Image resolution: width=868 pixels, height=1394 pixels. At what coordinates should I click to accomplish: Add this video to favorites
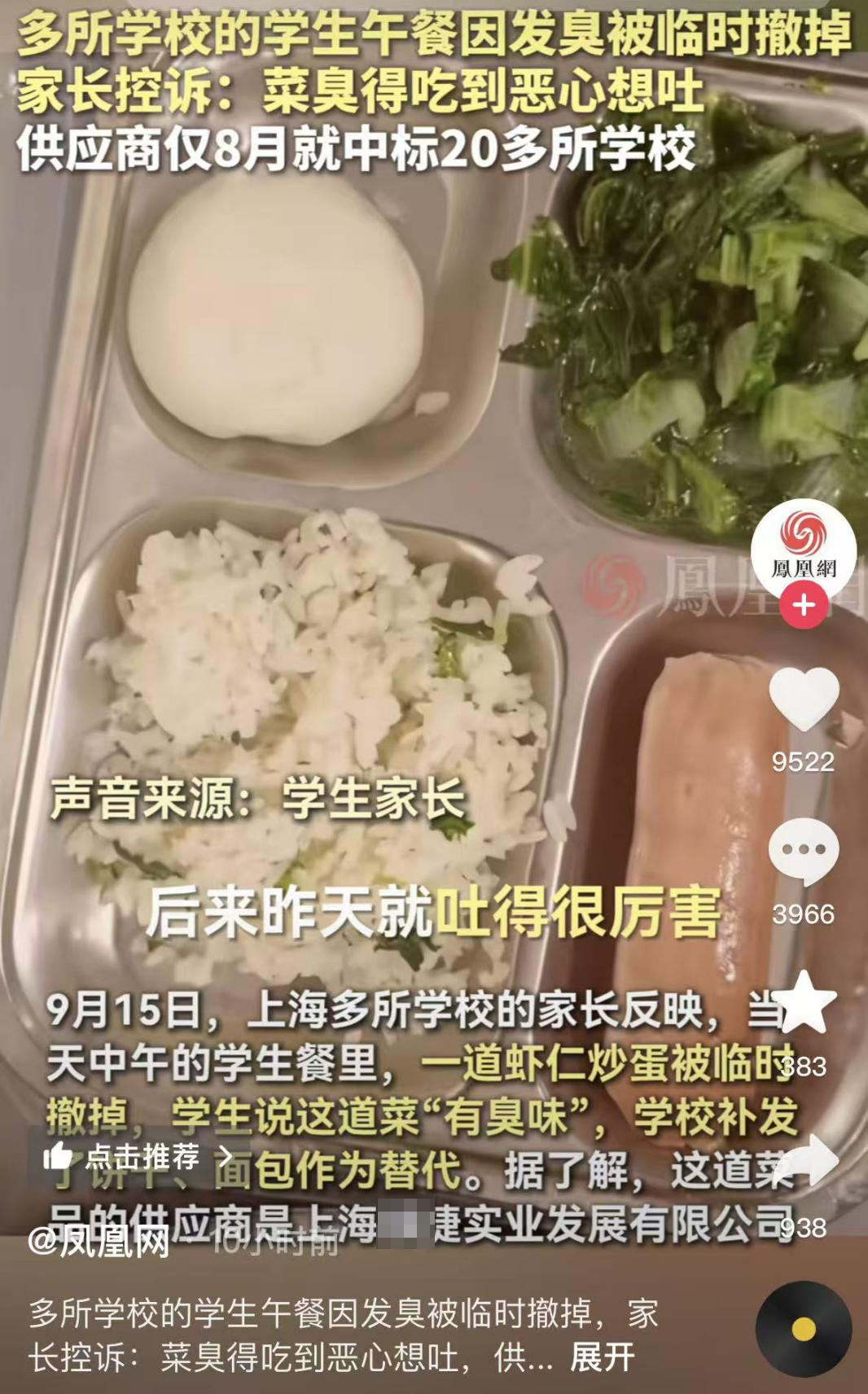click(804, 1003)
